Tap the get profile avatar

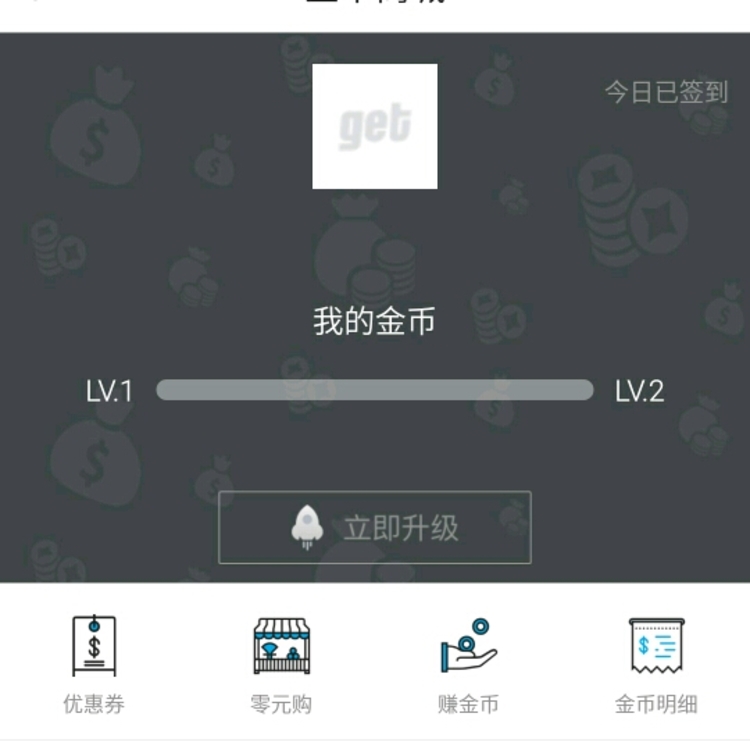[x=375, y=127]
